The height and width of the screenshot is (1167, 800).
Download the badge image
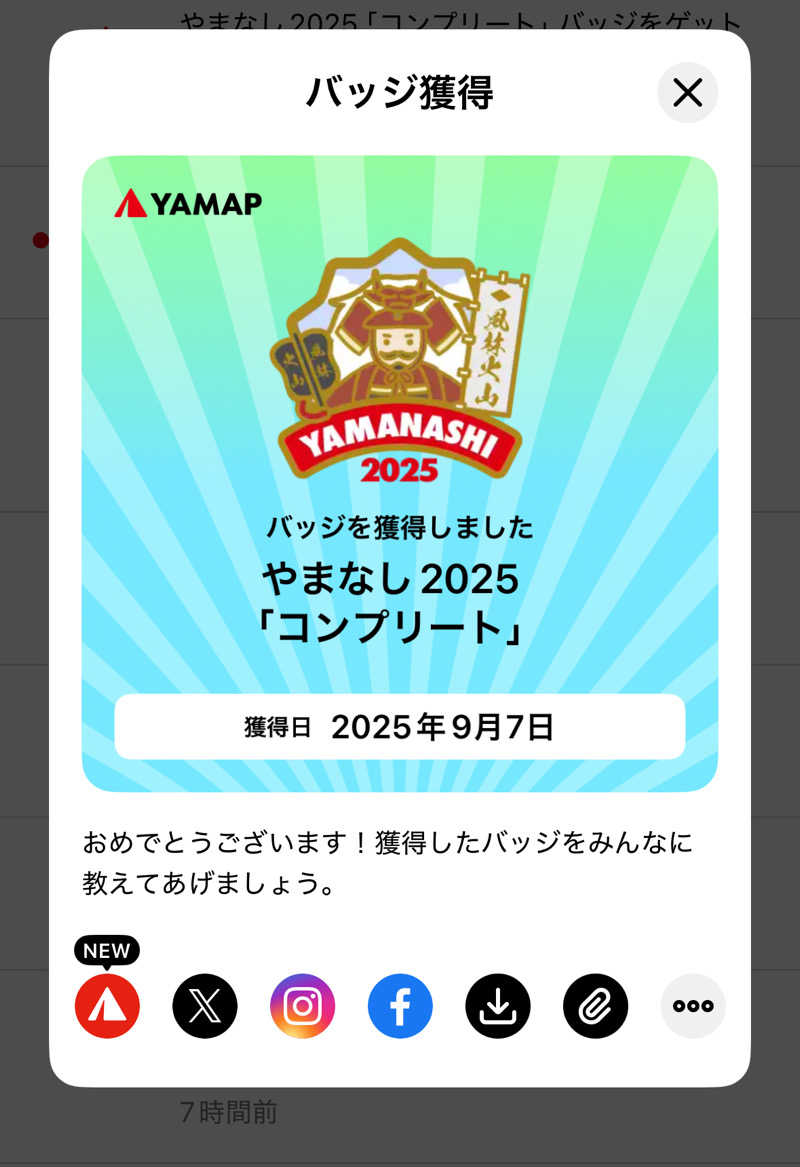click(x=498, y=1006)
